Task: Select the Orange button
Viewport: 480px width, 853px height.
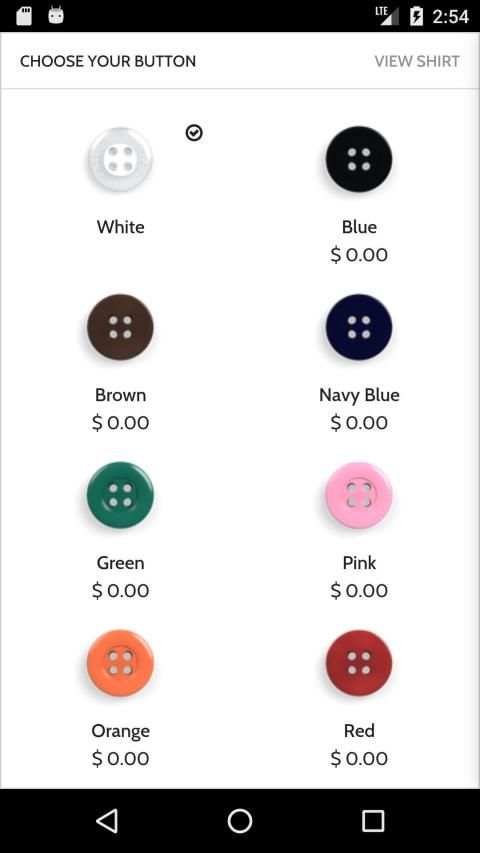Action: 120,663
